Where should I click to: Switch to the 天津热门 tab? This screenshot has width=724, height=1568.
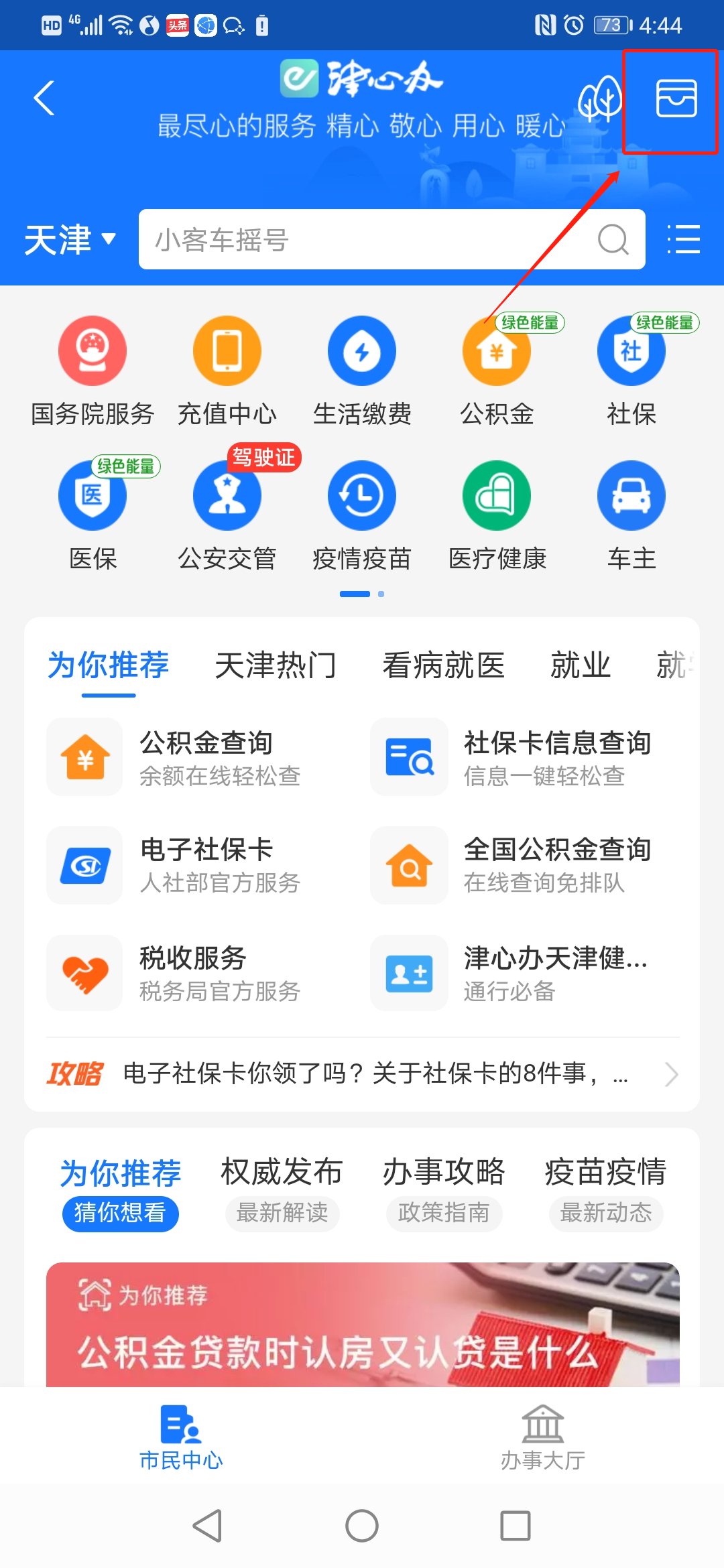pos(276,665)
